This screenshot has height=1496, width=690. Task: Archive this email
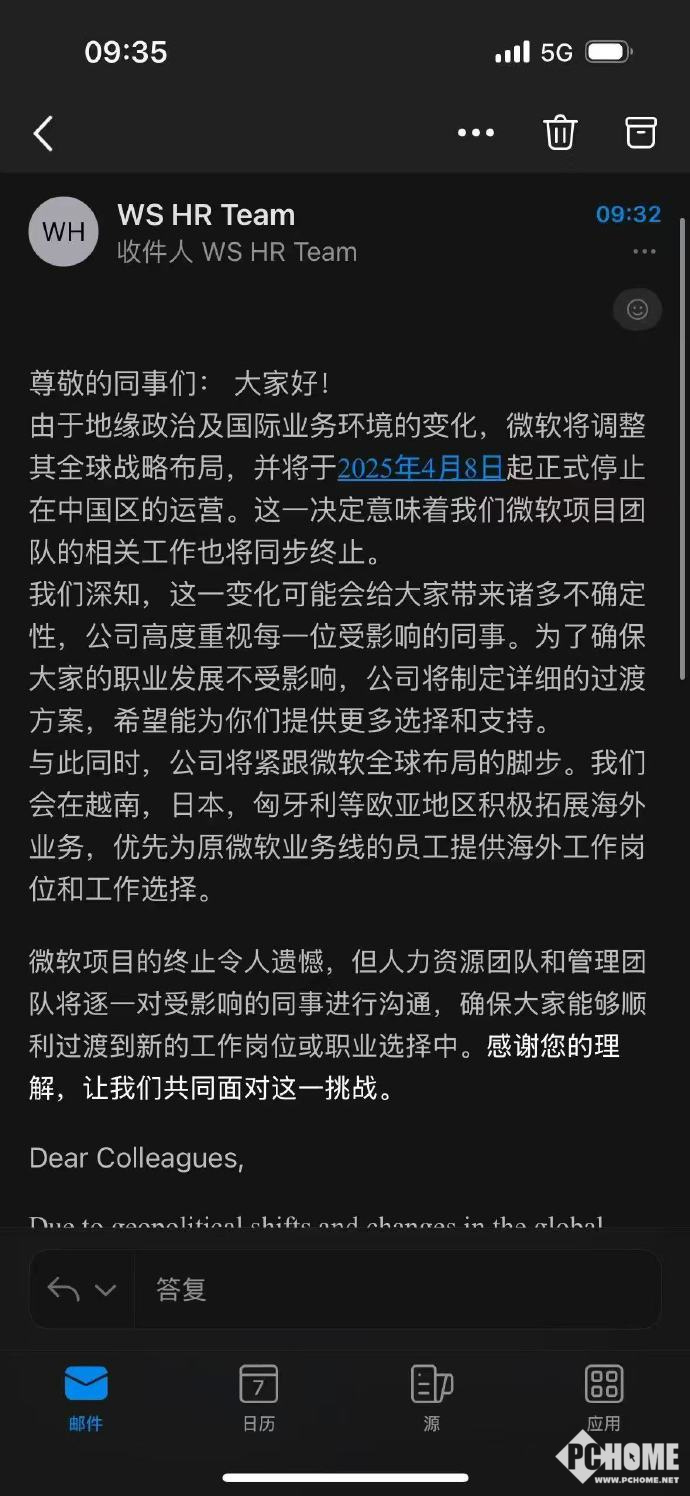click(x=641, y=132)
